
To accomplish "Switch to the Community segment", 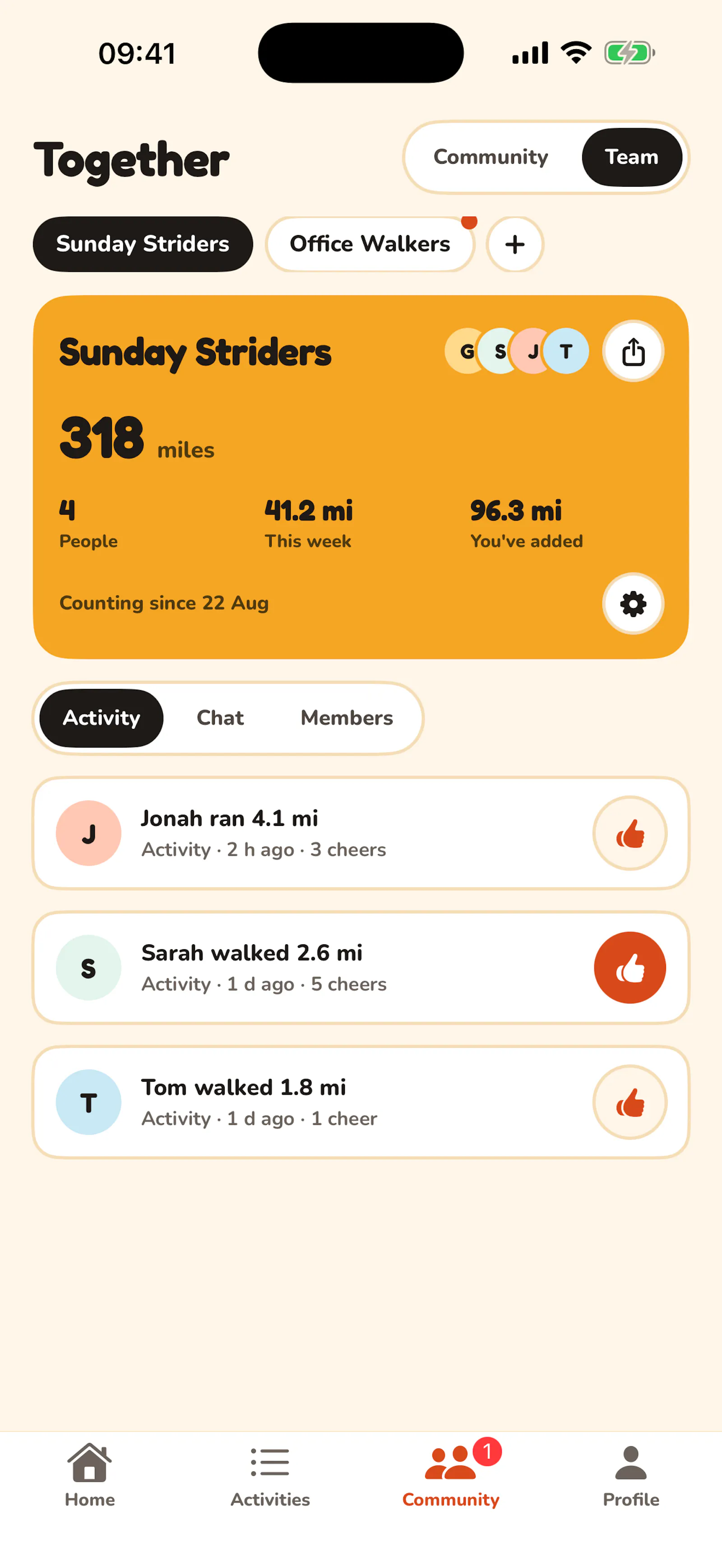I will click(491, 157).
